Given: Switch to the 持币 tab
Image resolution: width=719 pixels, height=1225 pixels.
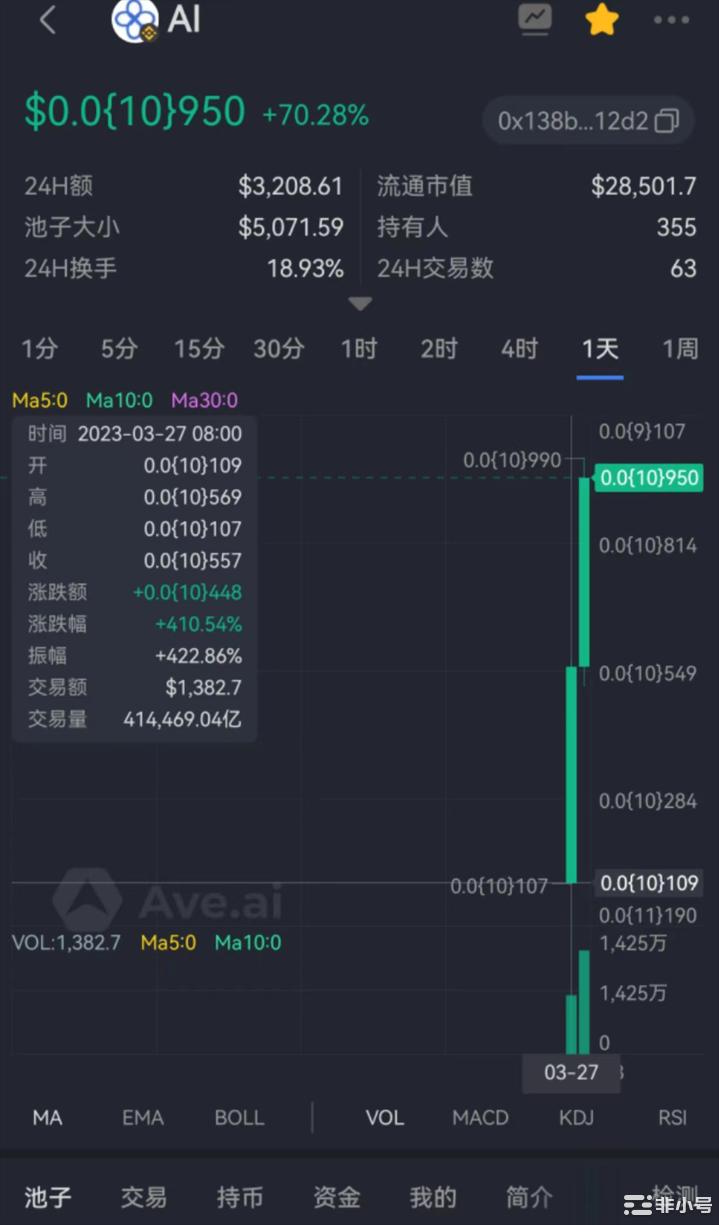Looking at the screenshot, I should pyautogui.click(x=239, y=1196).
